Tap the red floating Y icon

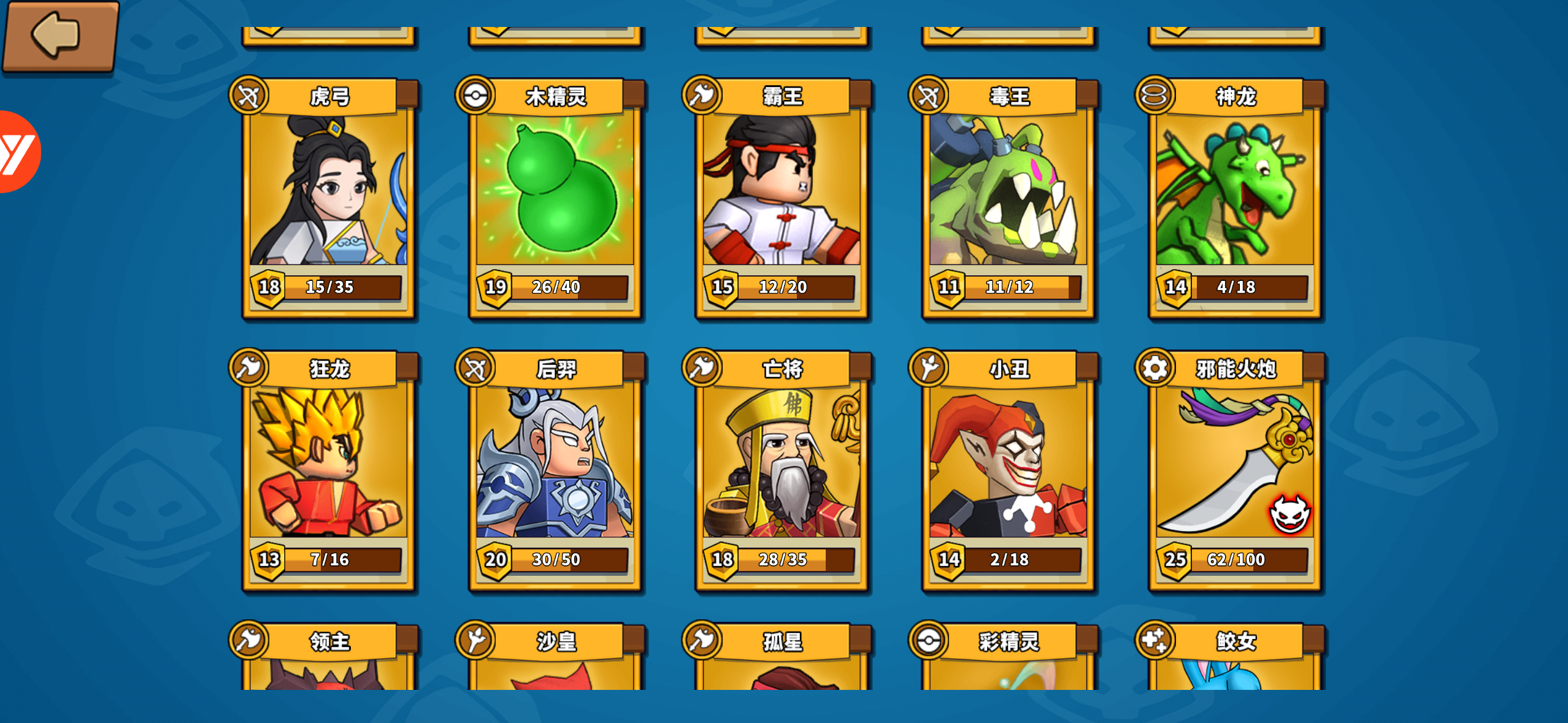click(x=17, y=151)
